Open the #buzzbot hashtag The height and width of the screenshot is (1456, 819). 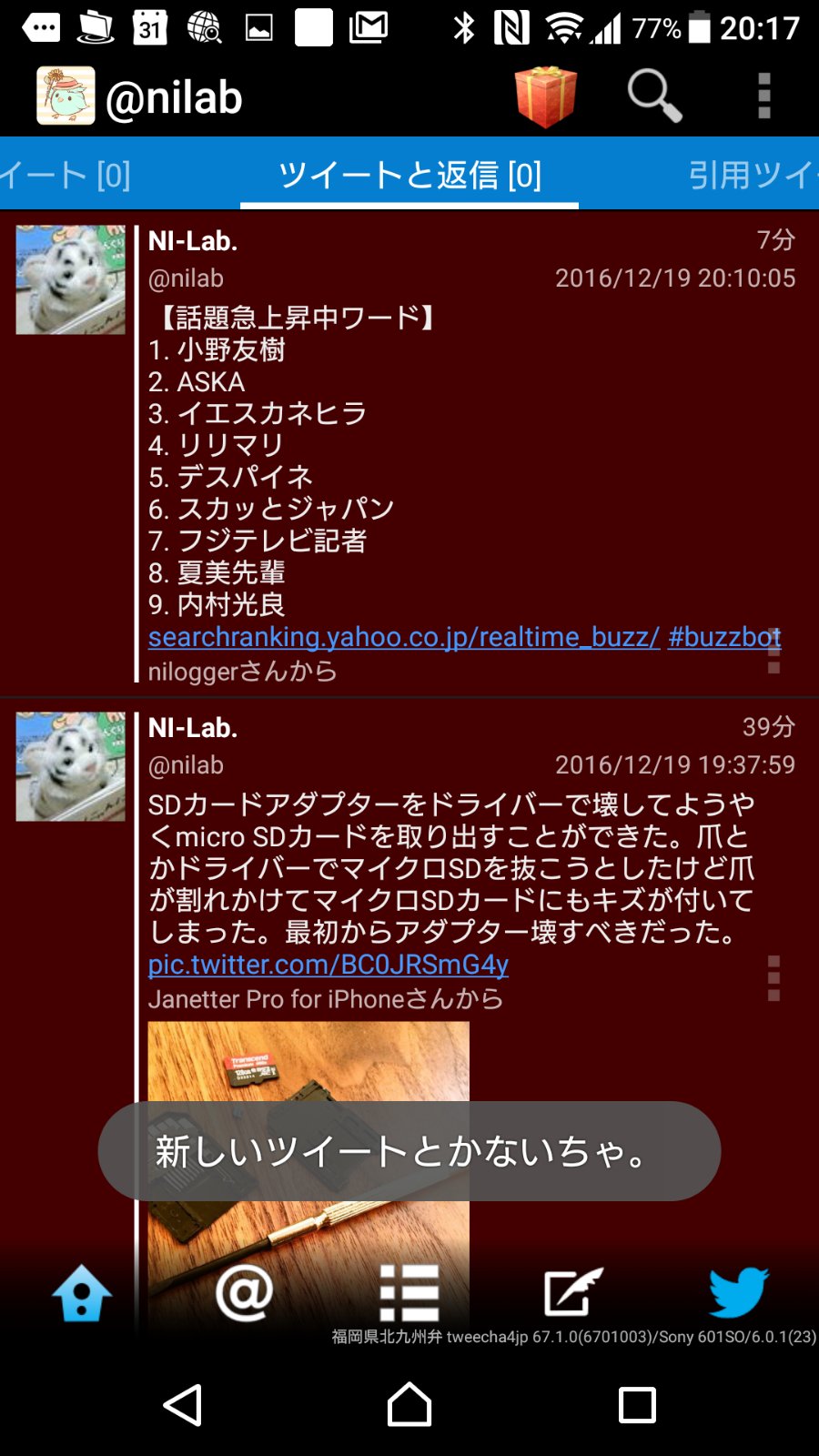(724, 637)
